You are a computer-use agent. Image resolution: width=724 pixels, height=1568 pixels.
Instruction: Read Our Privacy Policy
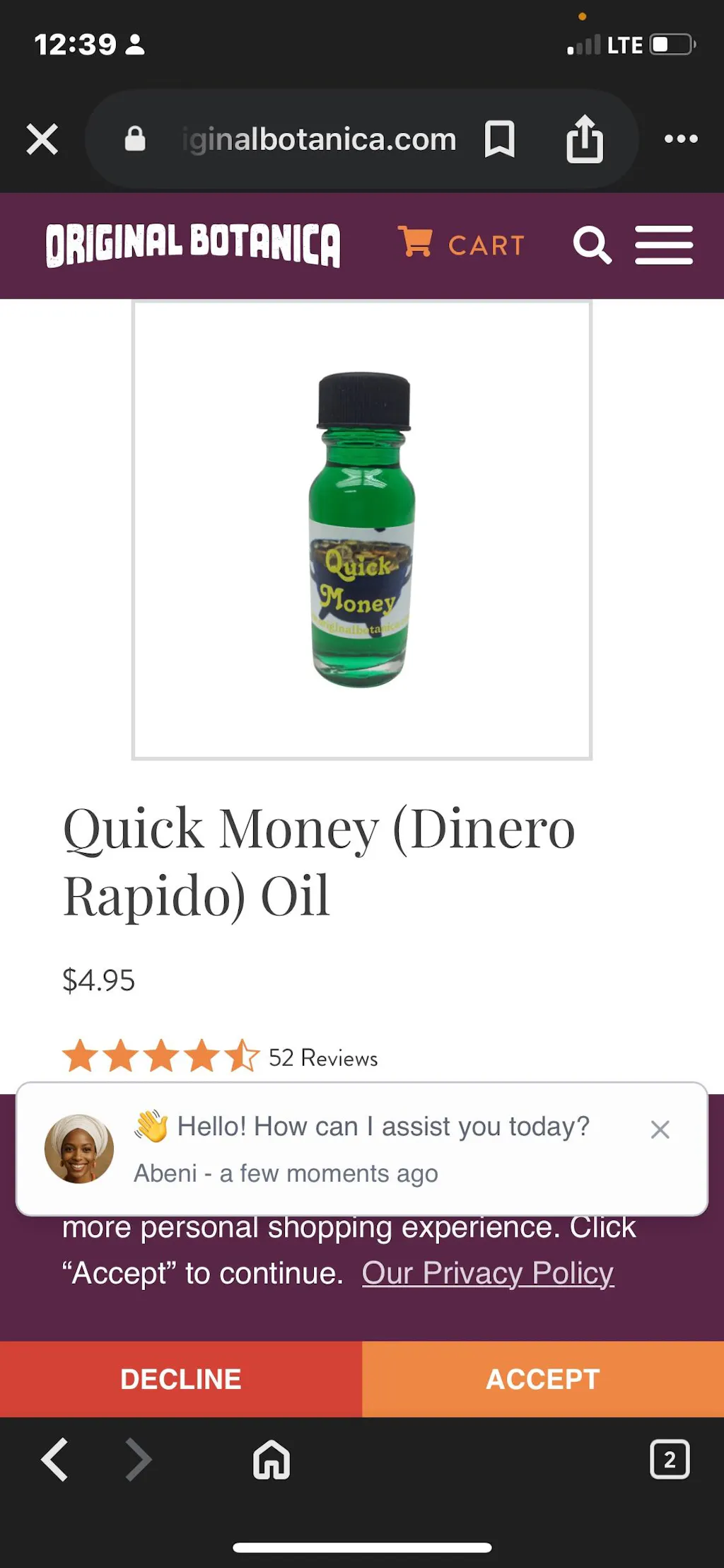(x=488, y=1273)
